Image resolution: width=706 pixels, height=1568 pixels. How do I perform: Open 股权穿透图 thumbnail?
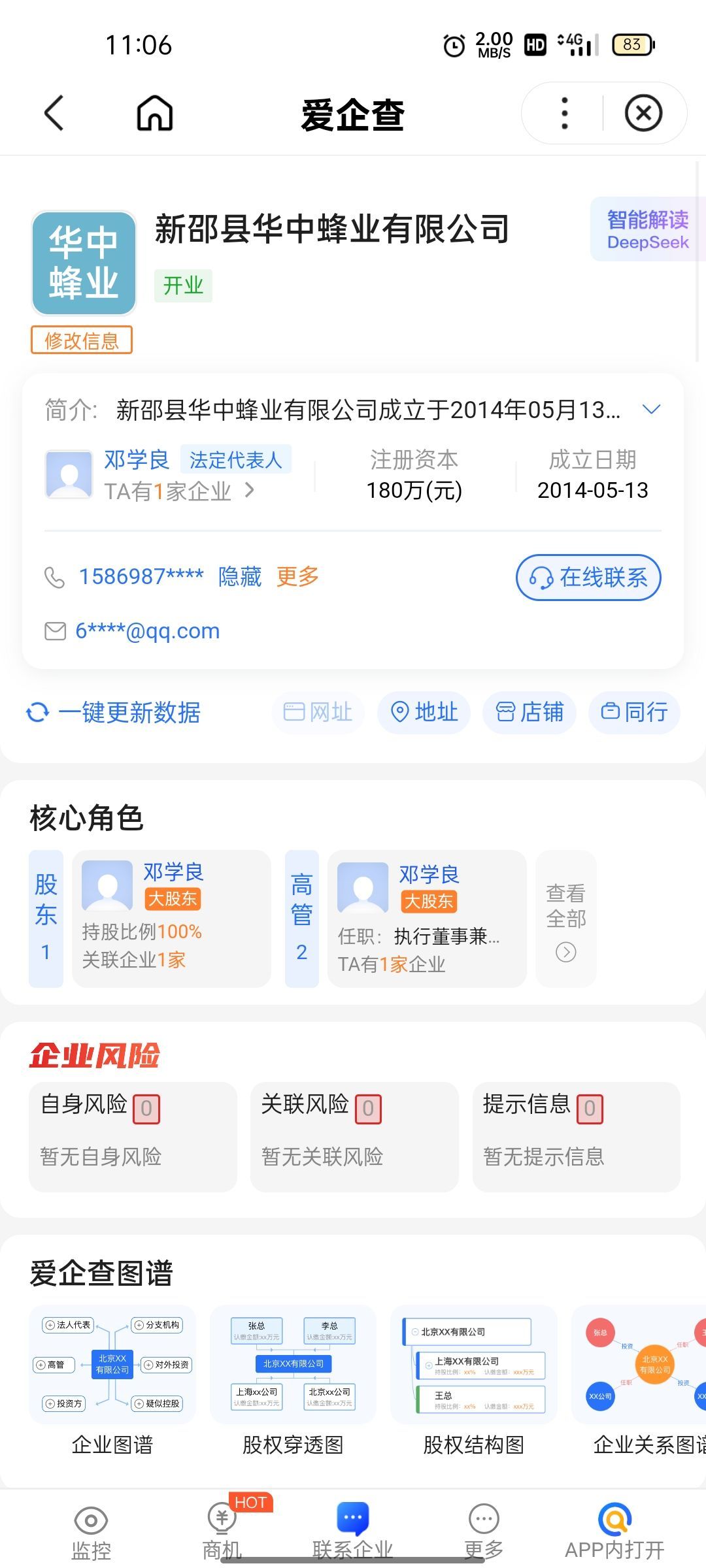click(x=293, y=1380)
